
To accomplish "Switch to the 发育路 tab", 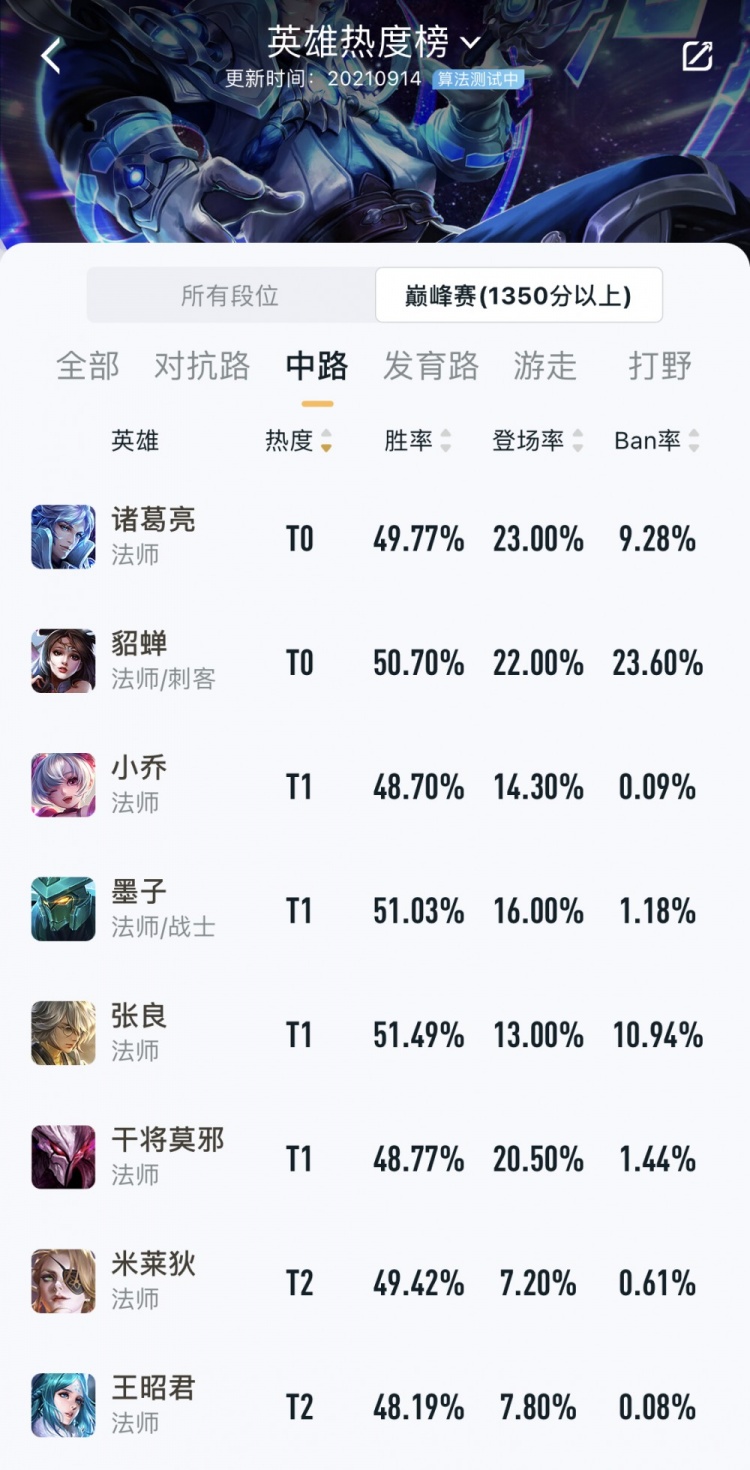I will coord(431,366).
